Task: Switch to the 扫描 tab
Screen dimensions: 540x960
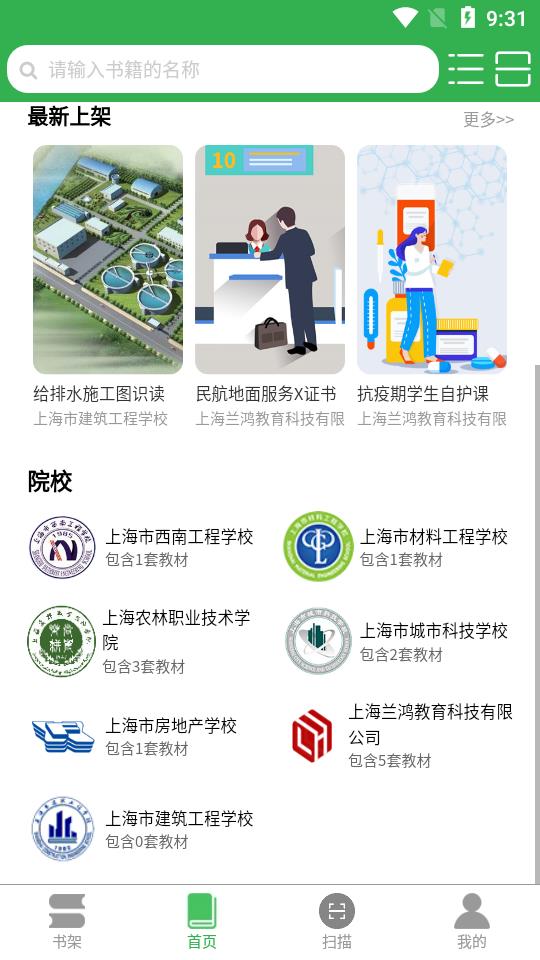Action: coord(337,922)
